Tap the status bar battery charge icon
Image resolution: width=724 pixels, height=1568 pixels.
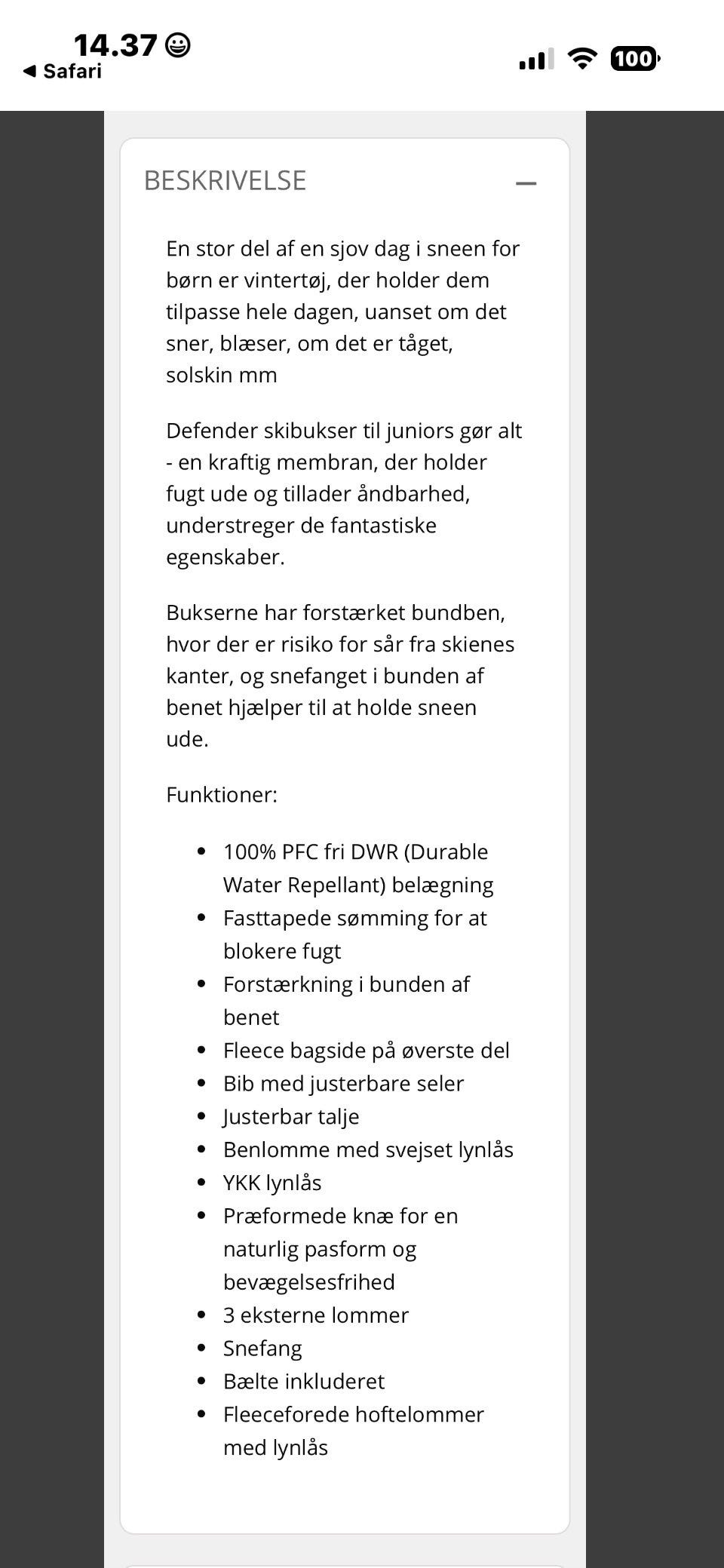[635, 58]
